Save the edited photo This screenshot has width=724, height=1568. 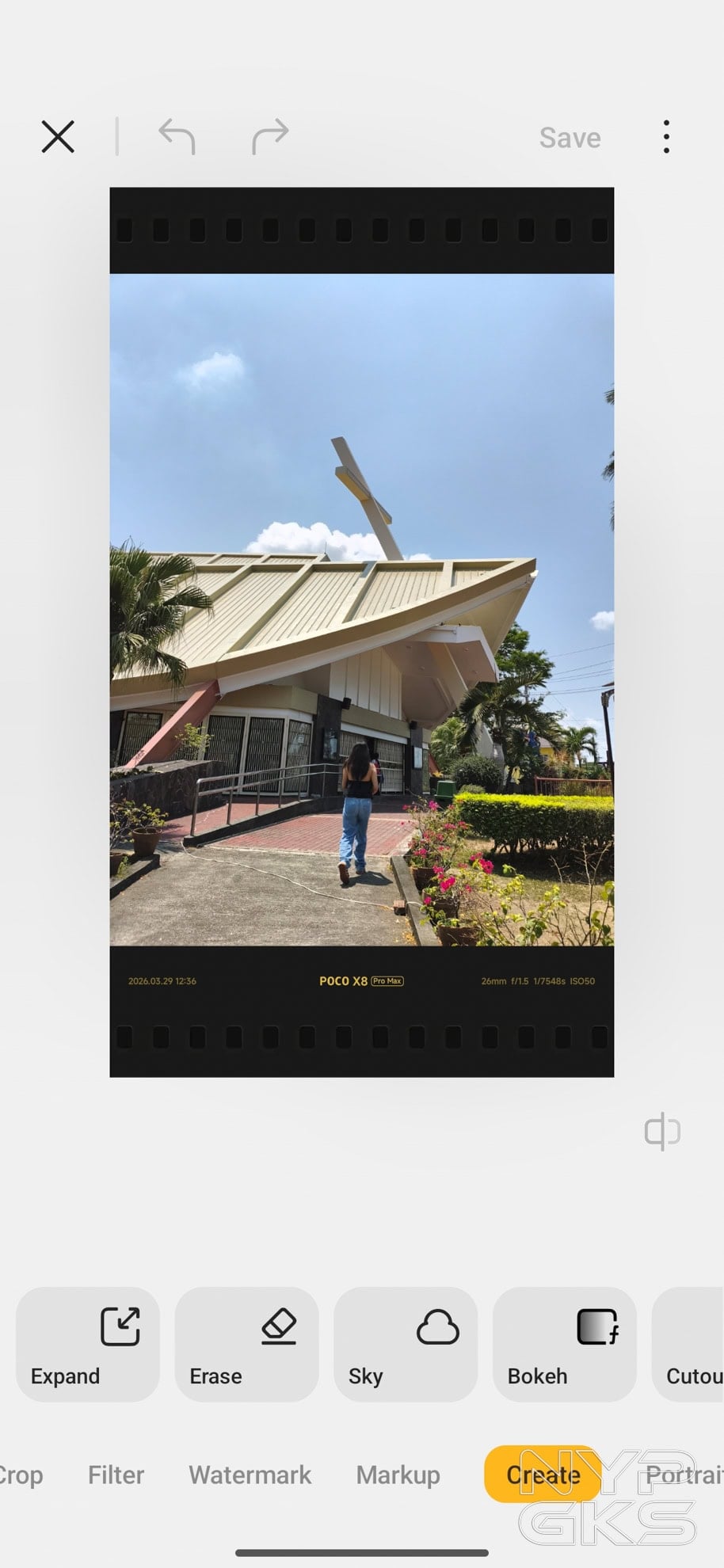(x=570, y=138)
